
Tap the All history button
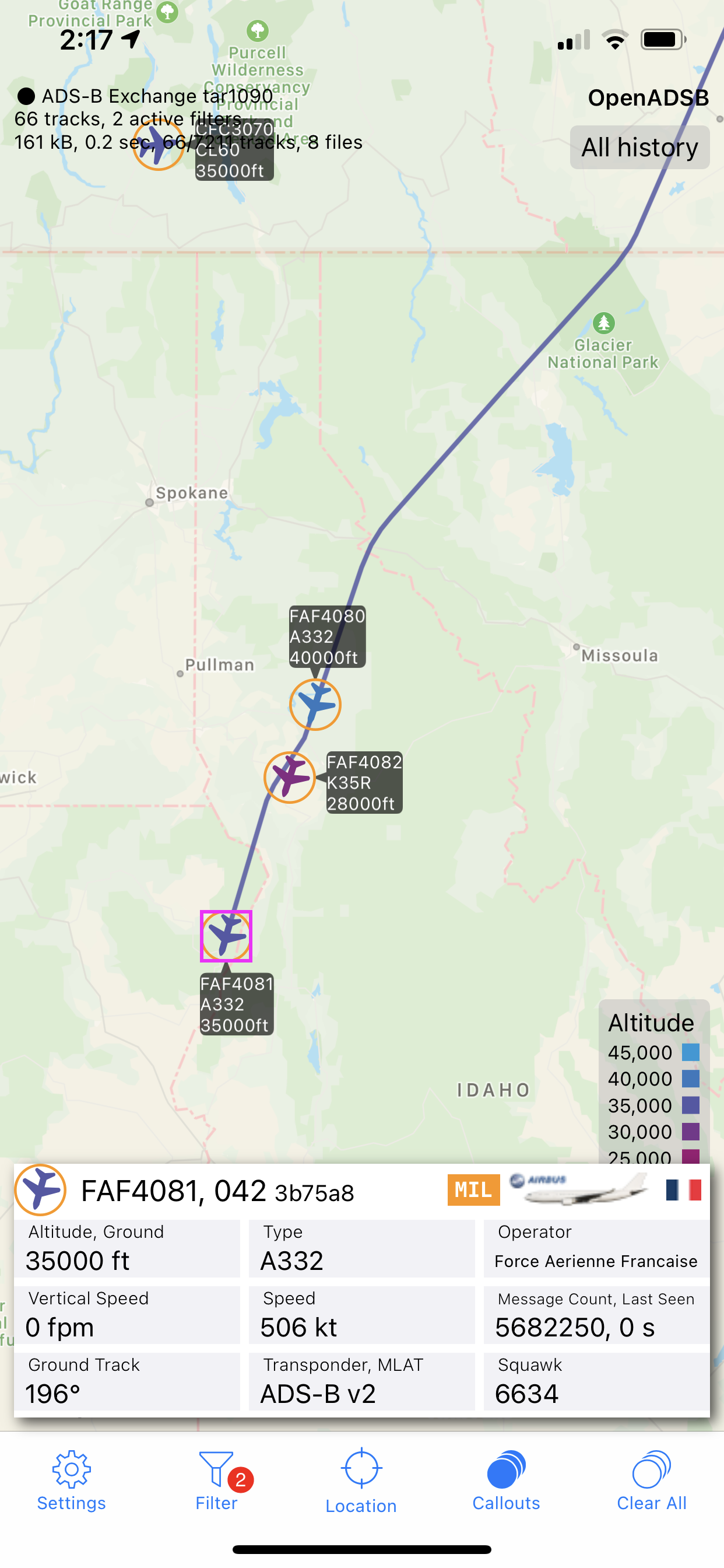639,148
